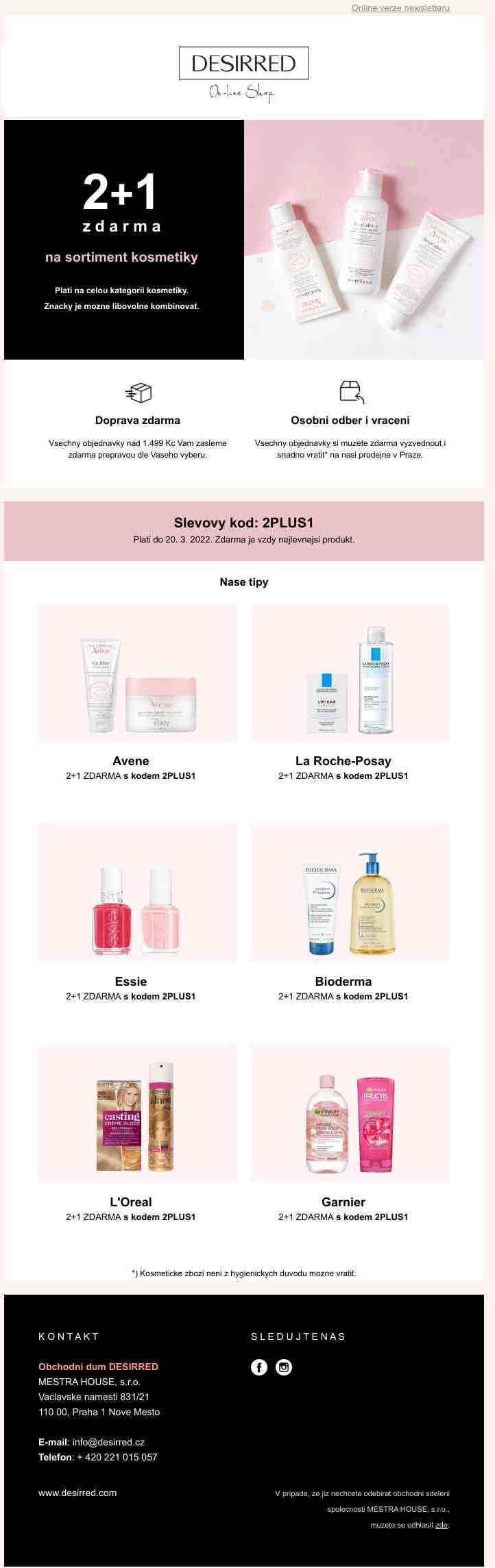
Task: View the Essie nail polish tile
Action: (137, 893)
